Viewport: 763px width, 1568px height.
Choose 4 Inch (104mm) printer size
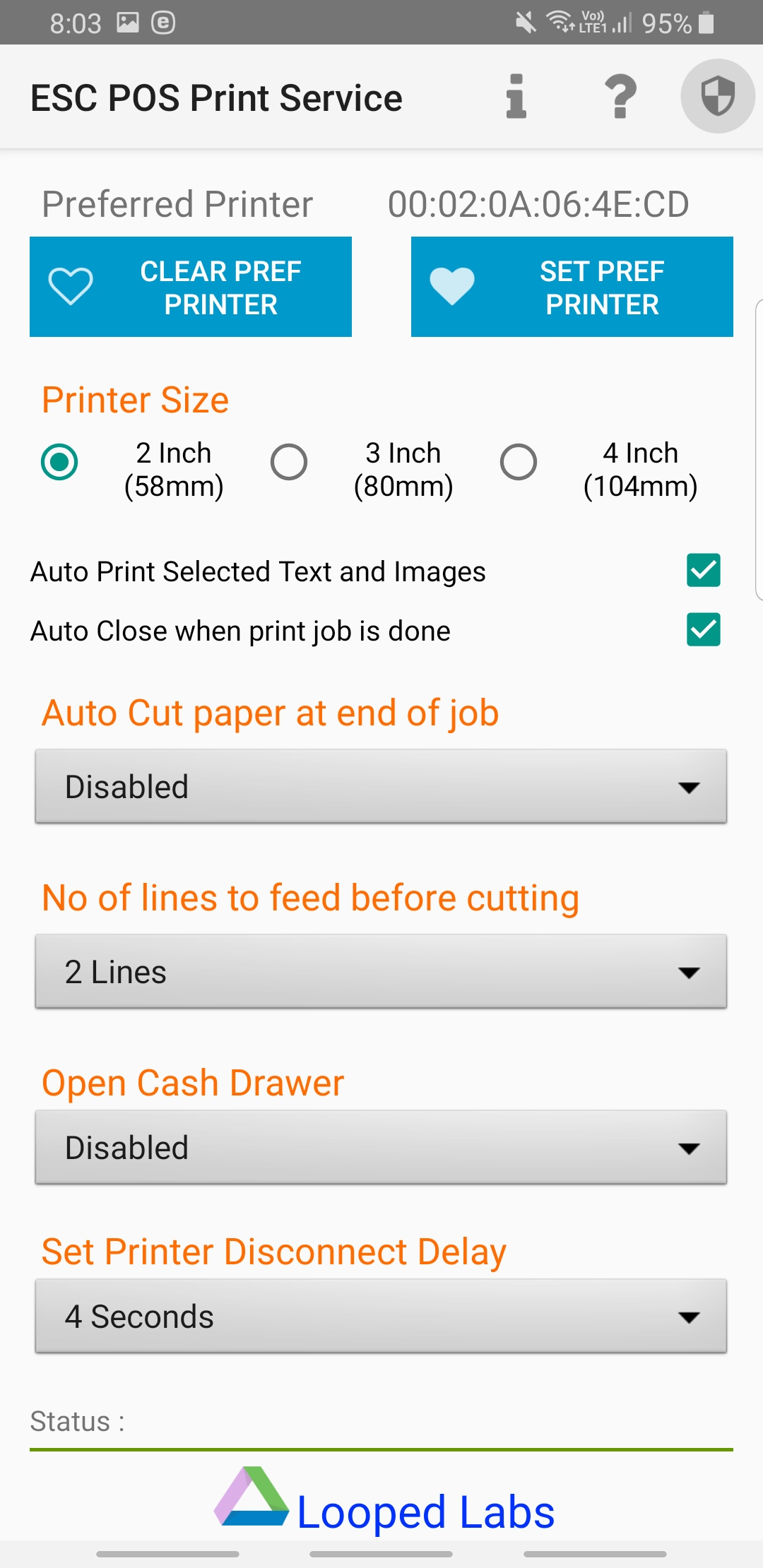click(519, 462)
